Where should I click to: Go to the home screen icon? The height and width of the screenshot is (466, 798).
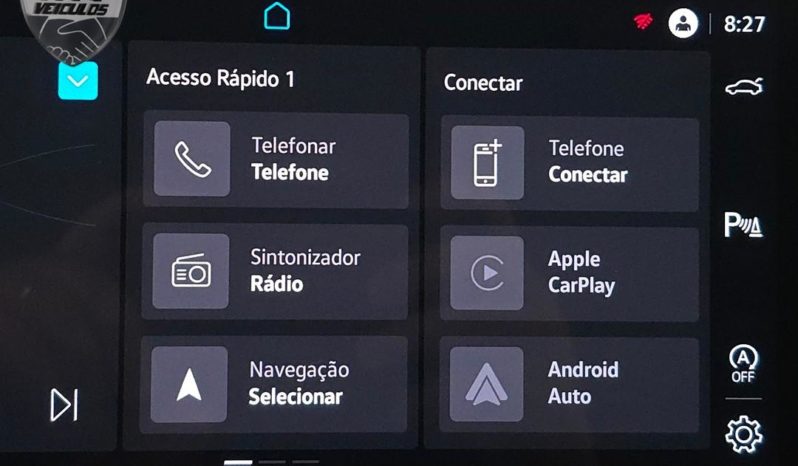277,16
